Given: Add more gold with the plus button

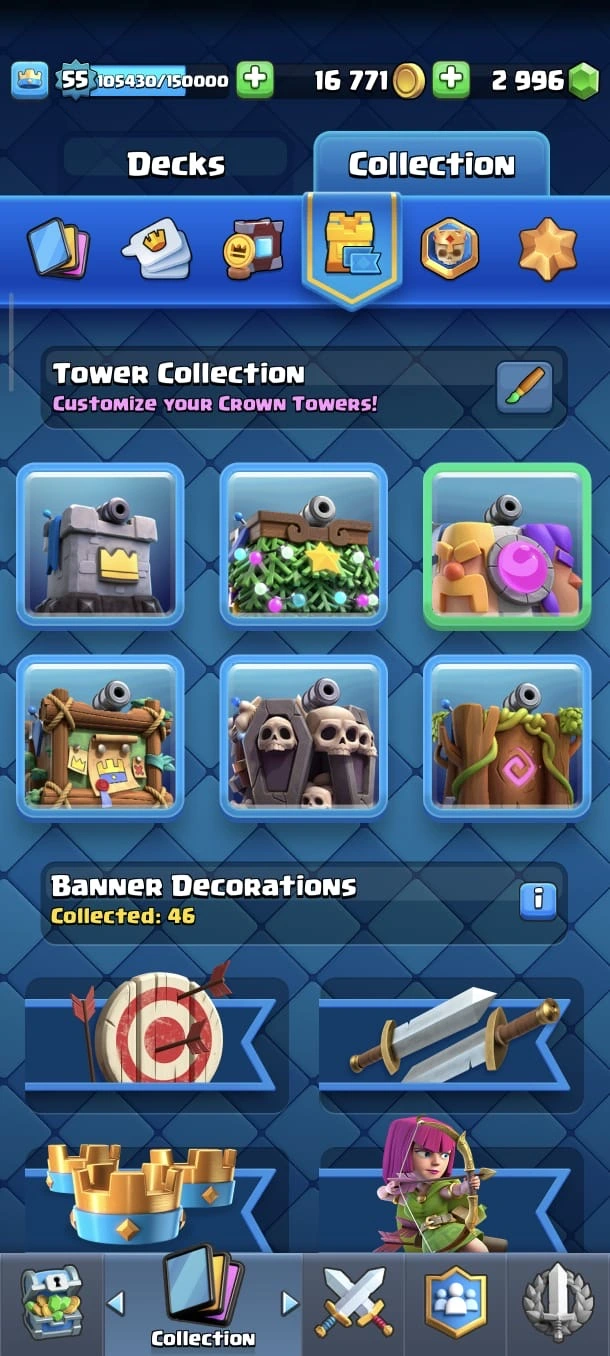Looking at the screenshot, I should 451,80.
